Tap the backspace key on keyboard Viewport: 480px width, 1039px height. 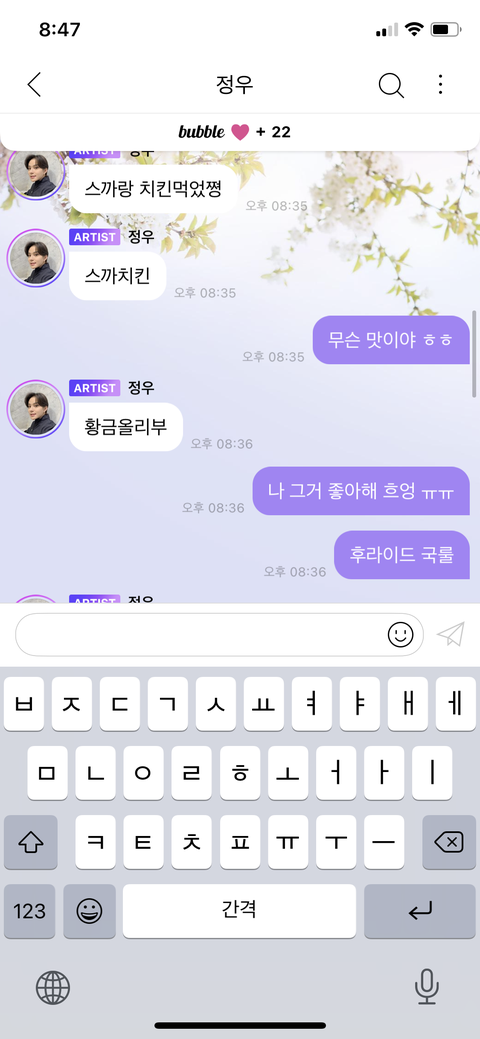(x=449, y=842)
